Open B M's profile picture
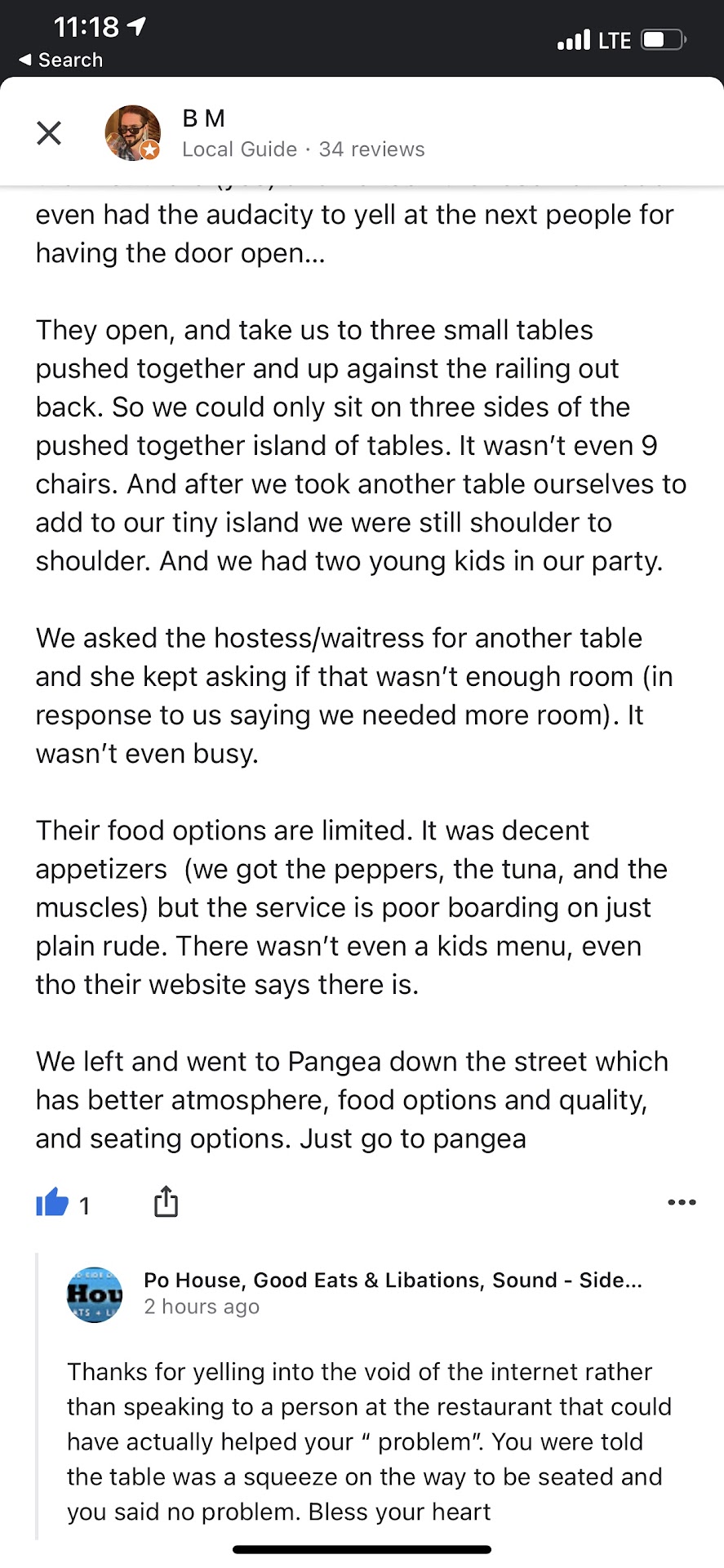The width and height of the screenshot is (724, 1568). [132, 132]
